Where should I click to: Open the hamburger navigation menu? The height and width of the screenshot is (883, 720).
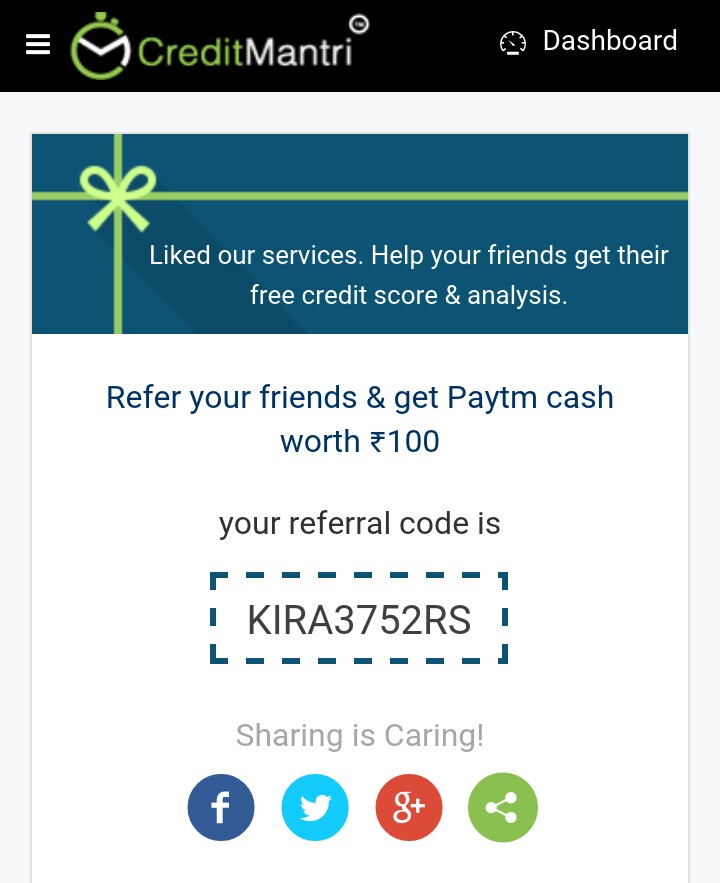point(38,45)
